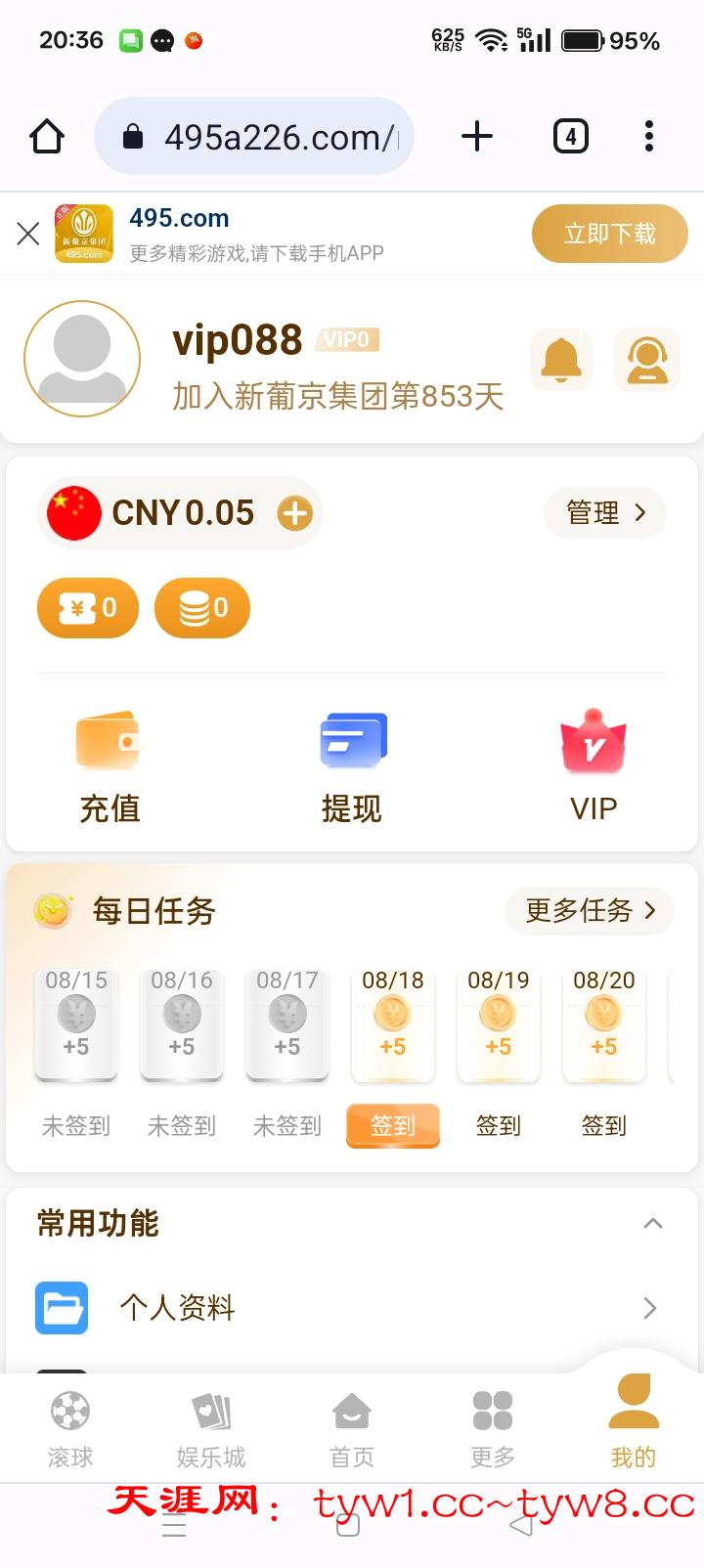Contact customer service via headset icon
Image resolution: width=704 pixels, height=1568 pixels.
click(x=646, y=360)
